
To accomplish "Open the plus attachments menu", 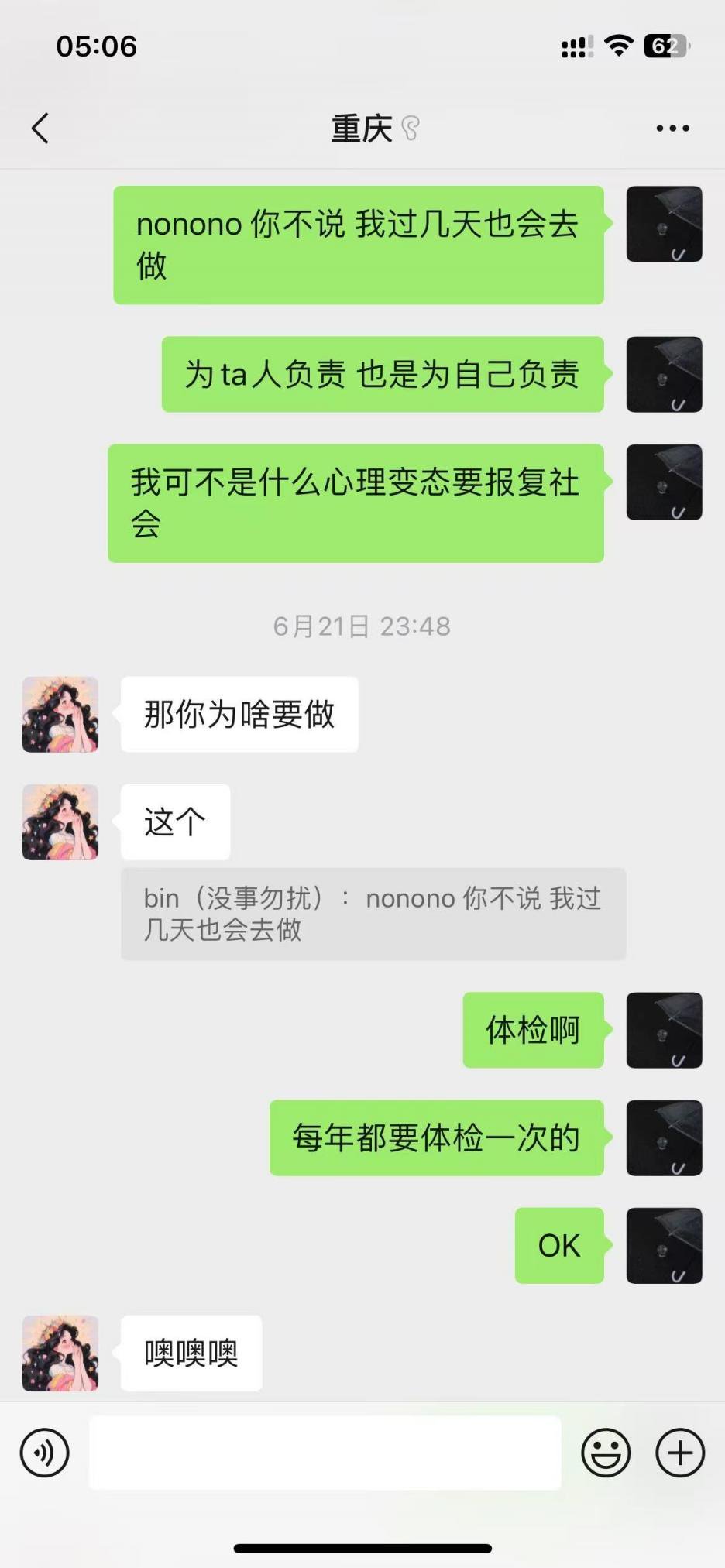I will (x=680, y=1453).
